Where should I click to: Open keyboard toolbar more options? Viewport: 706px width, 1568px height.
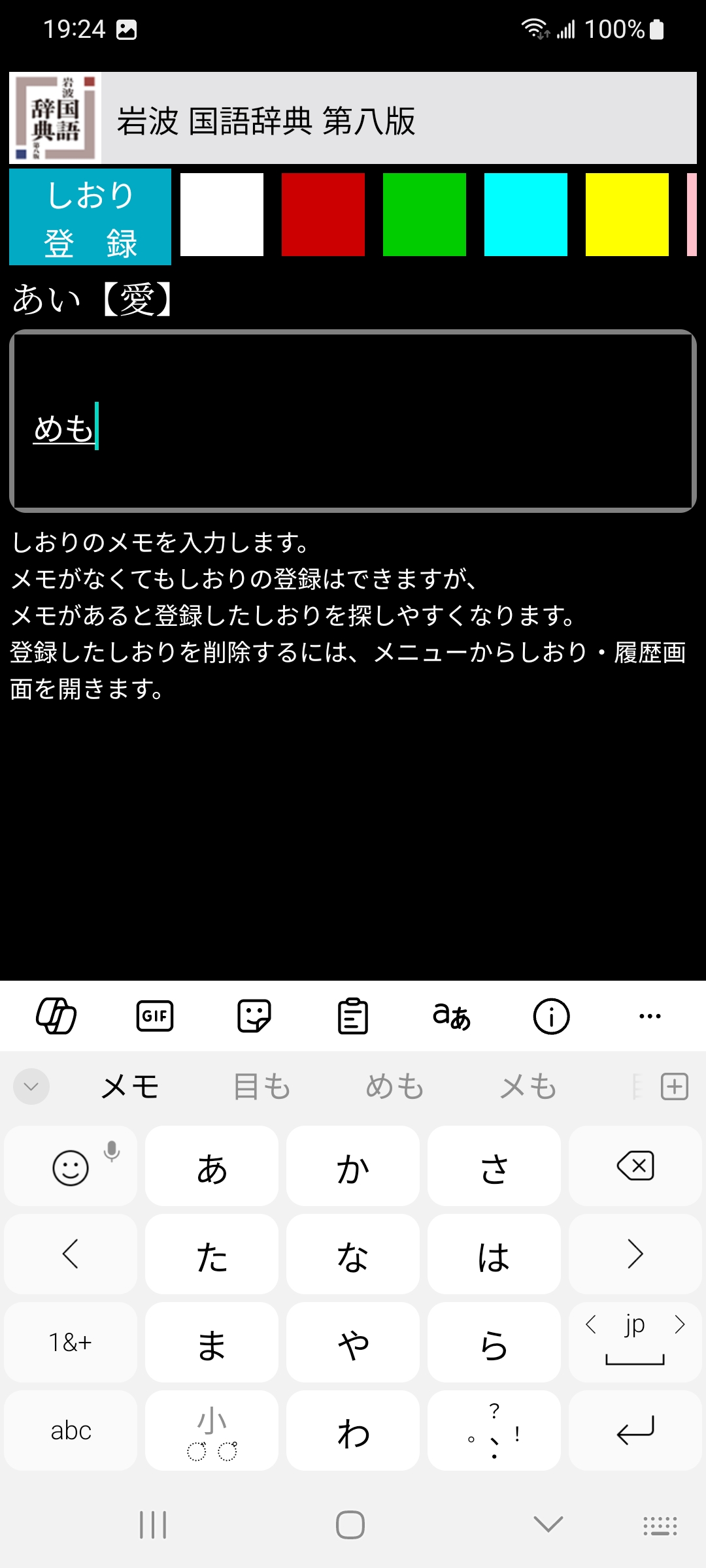(650, 1016)
